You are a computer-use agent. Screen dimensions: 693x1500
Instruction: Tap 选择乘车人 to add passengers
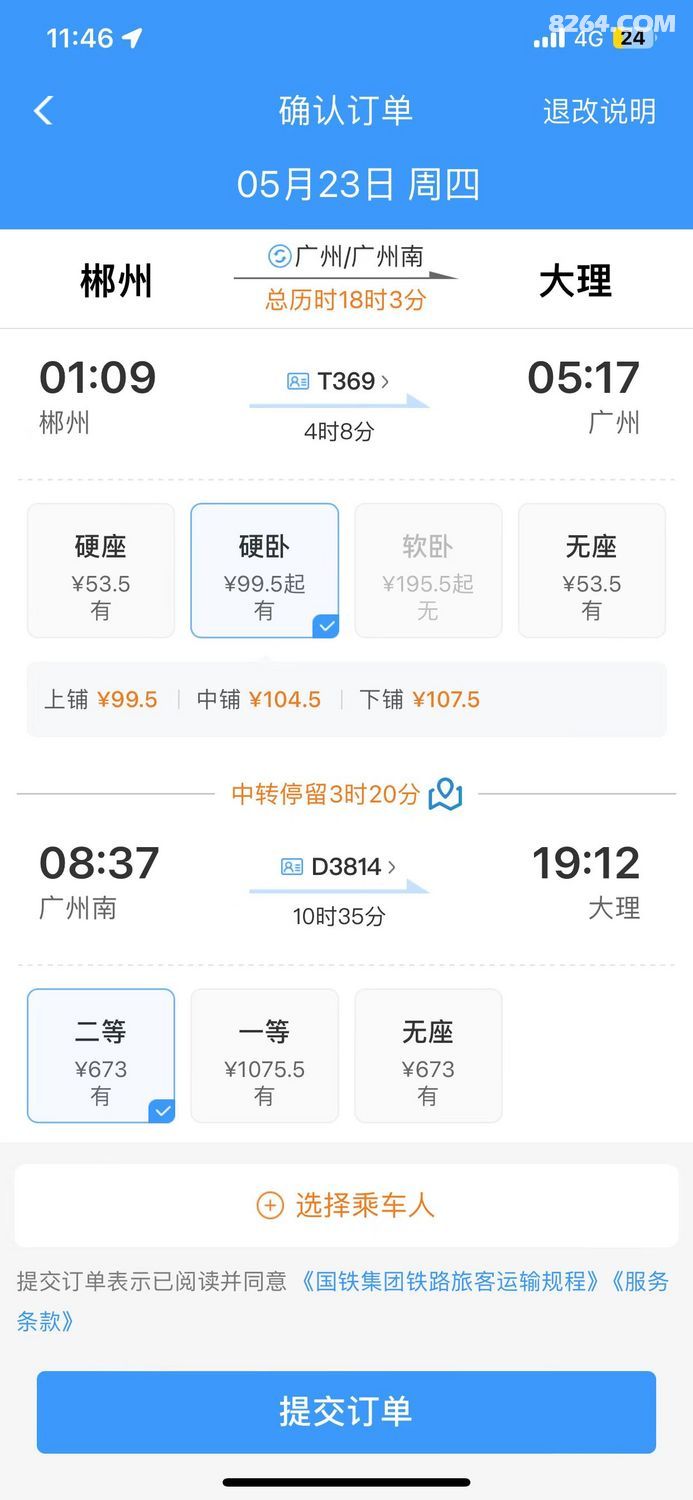click(x=346, y=1205)
